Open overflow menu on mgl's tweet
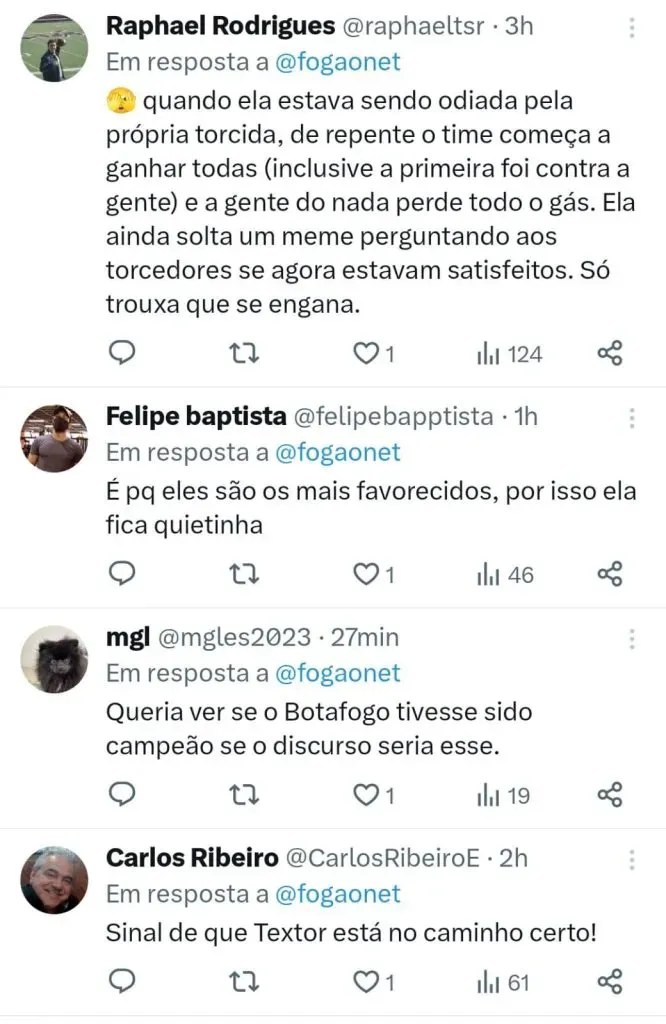 (x=631, y=638)
